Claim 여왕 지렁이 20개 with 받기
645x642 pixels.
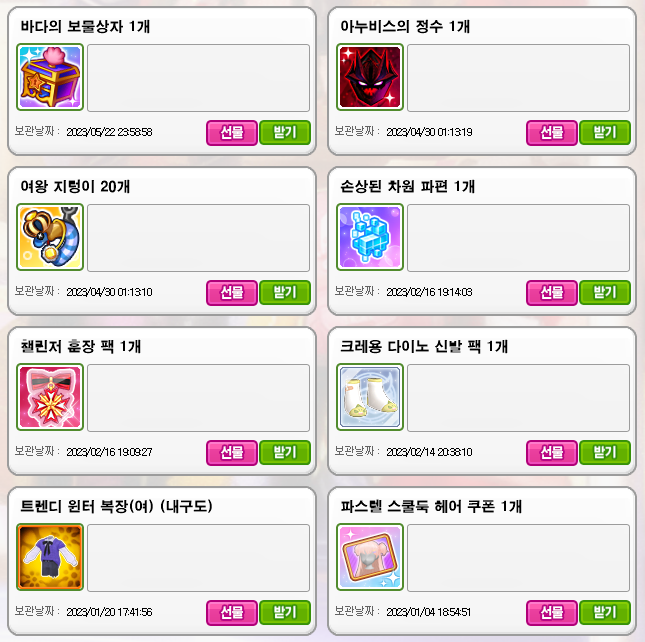click(285, 292)
